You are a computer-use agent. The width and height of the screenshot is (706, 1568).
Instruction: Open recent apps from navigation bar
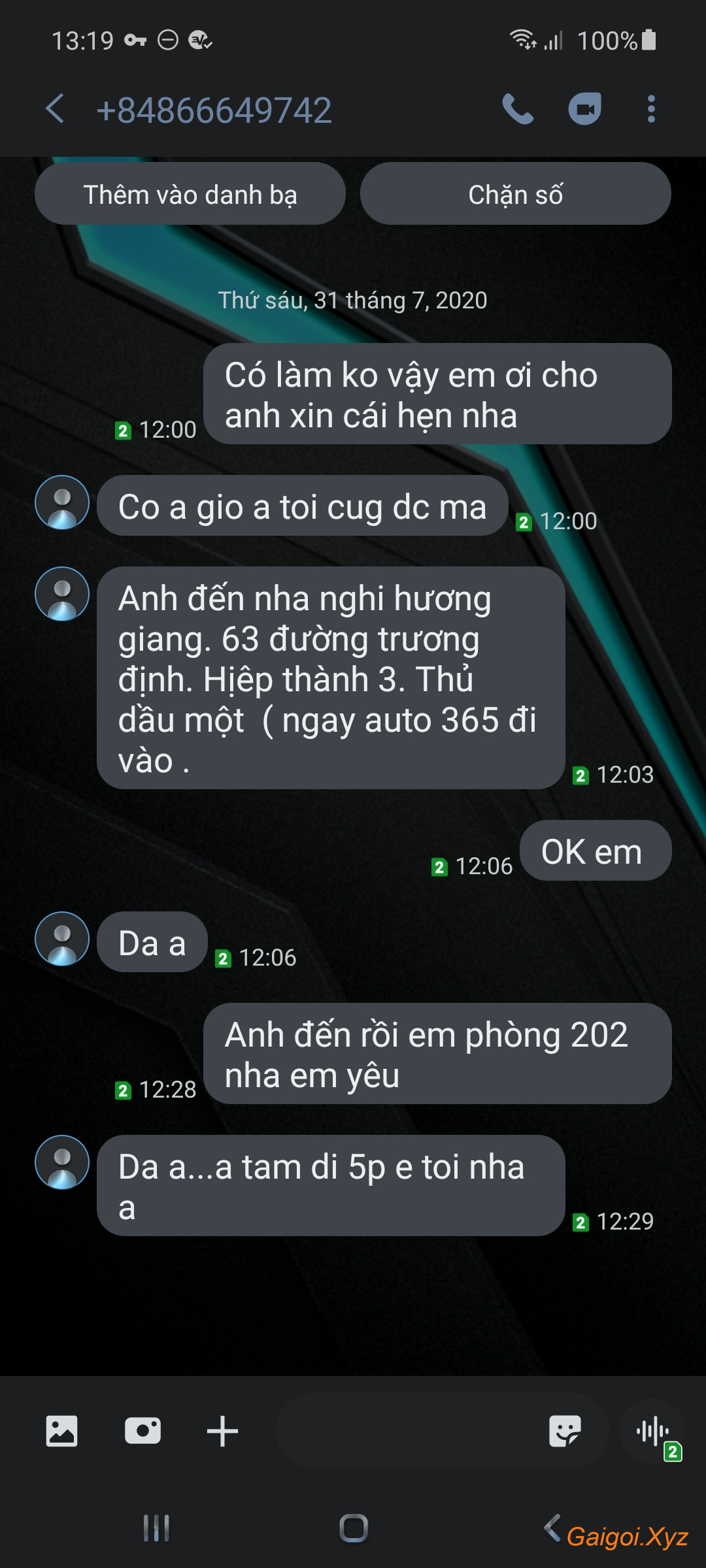156,1528
